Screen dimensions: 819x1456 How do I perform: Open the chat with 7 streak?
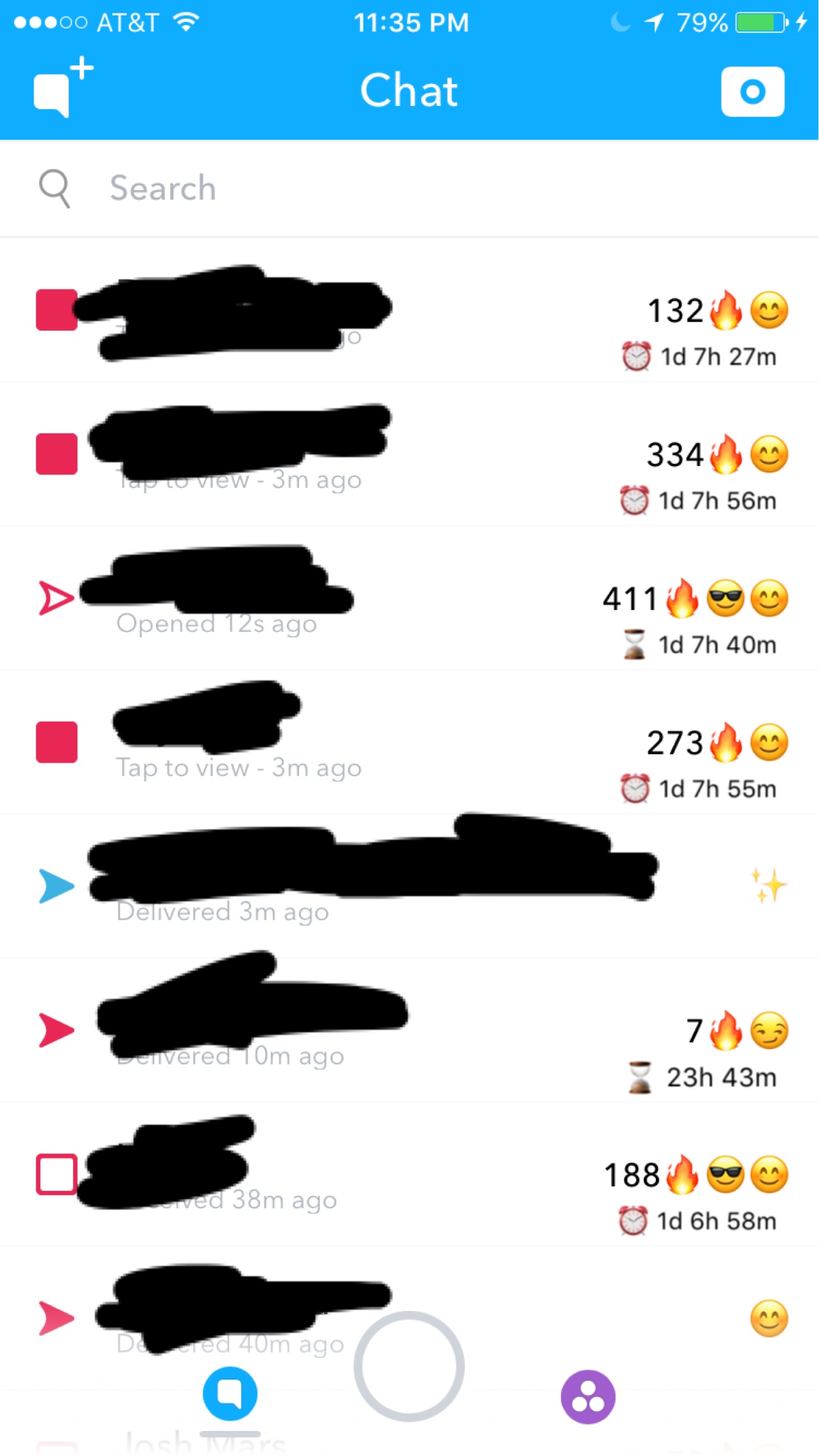pos(410,1030)
